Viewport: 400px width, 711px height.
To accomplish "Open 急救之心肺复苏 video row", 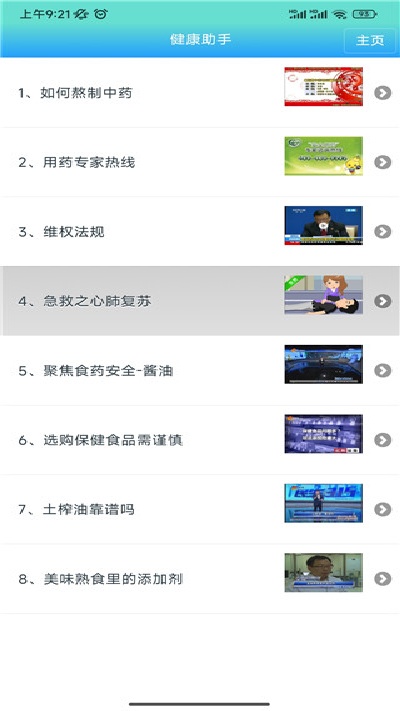I will click(x=200, y=301).
